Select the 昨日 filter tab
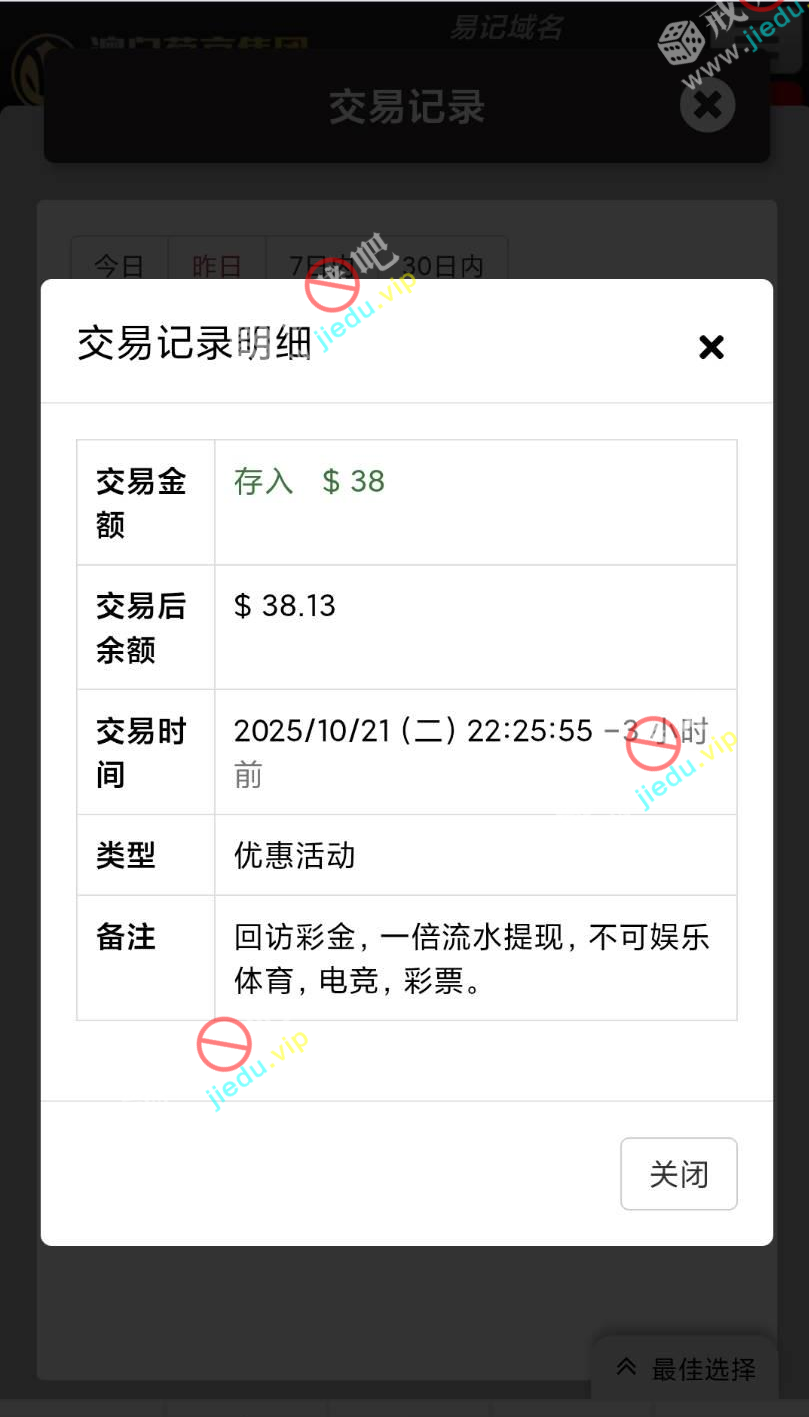809x1417 pixels. pyautogui.click(x=217, y=264)
